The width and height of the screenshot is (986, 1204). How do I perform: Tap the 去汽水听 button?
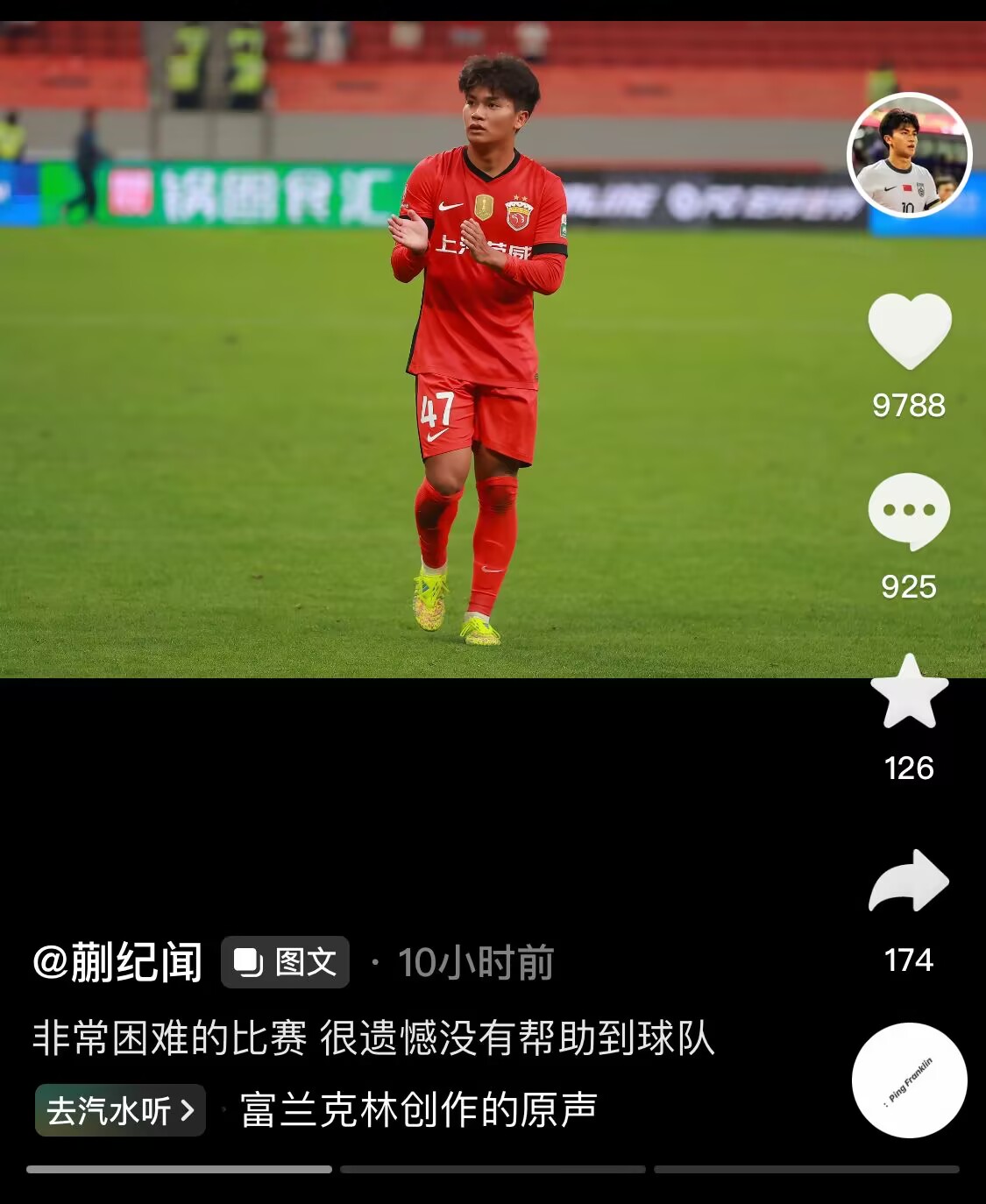click(x=120, y=1110)
